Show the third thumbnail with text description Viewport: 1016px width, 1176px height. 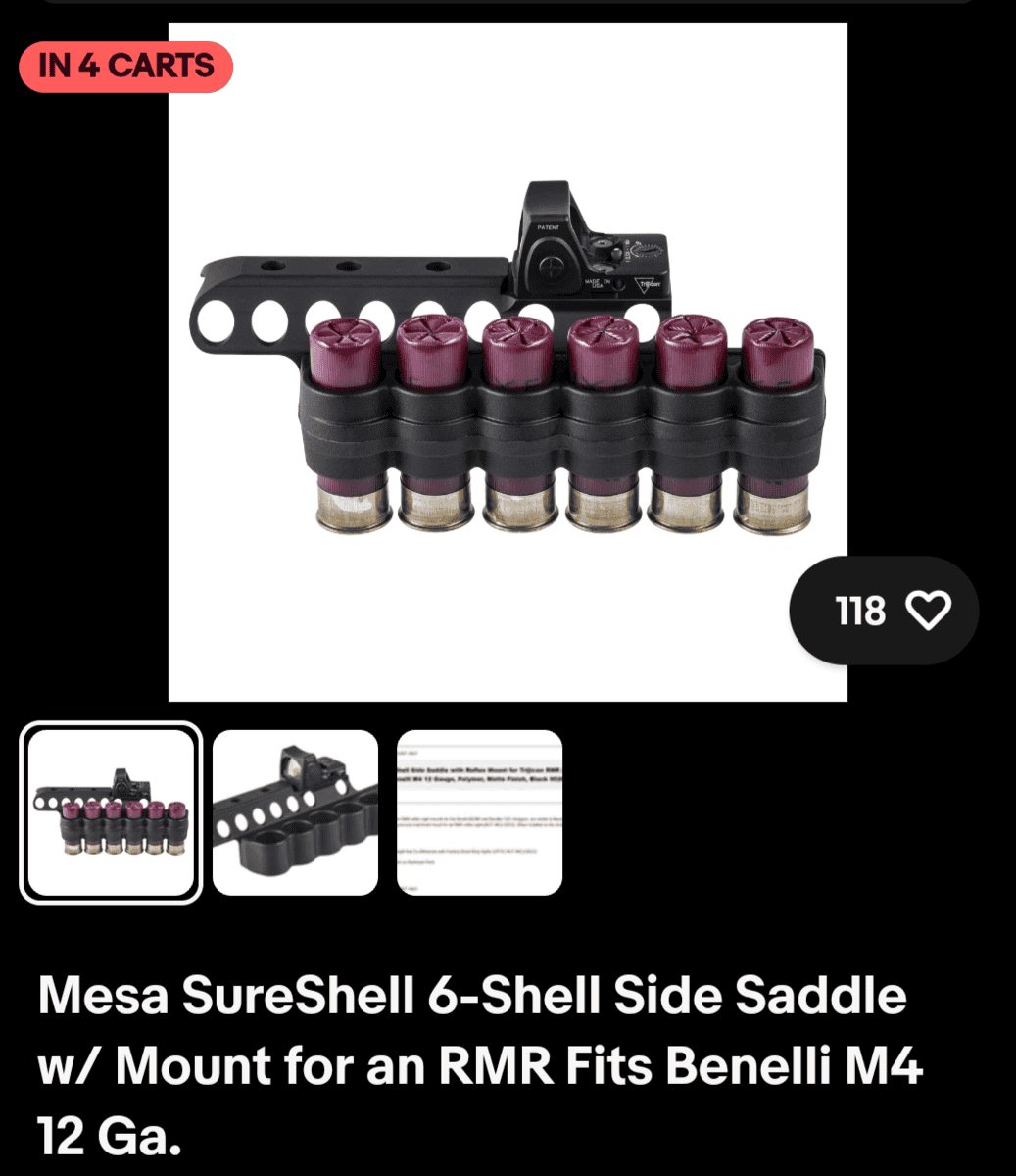pyautogui.click(x=479, y=812)
